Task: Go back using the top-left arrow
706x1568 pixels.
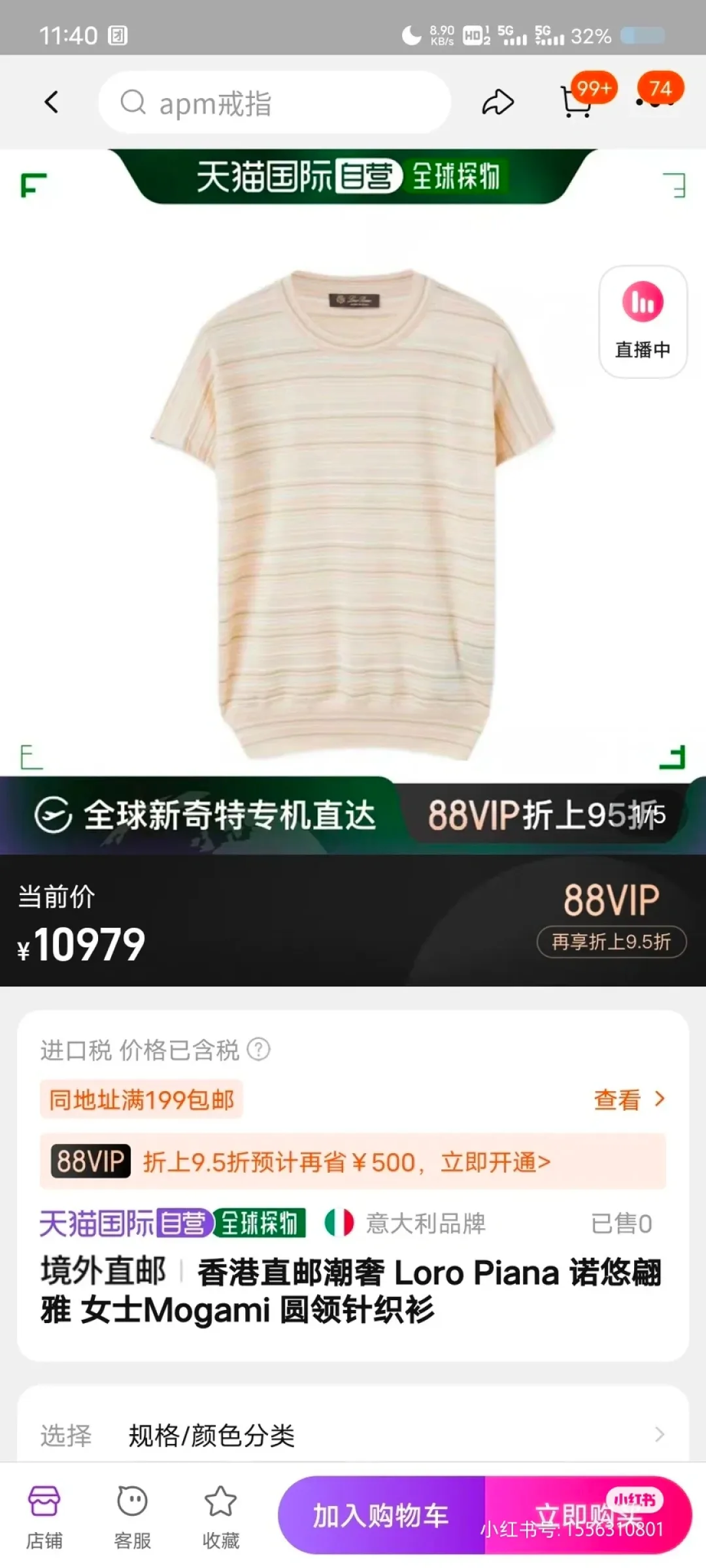Action: tap(52, 103)
